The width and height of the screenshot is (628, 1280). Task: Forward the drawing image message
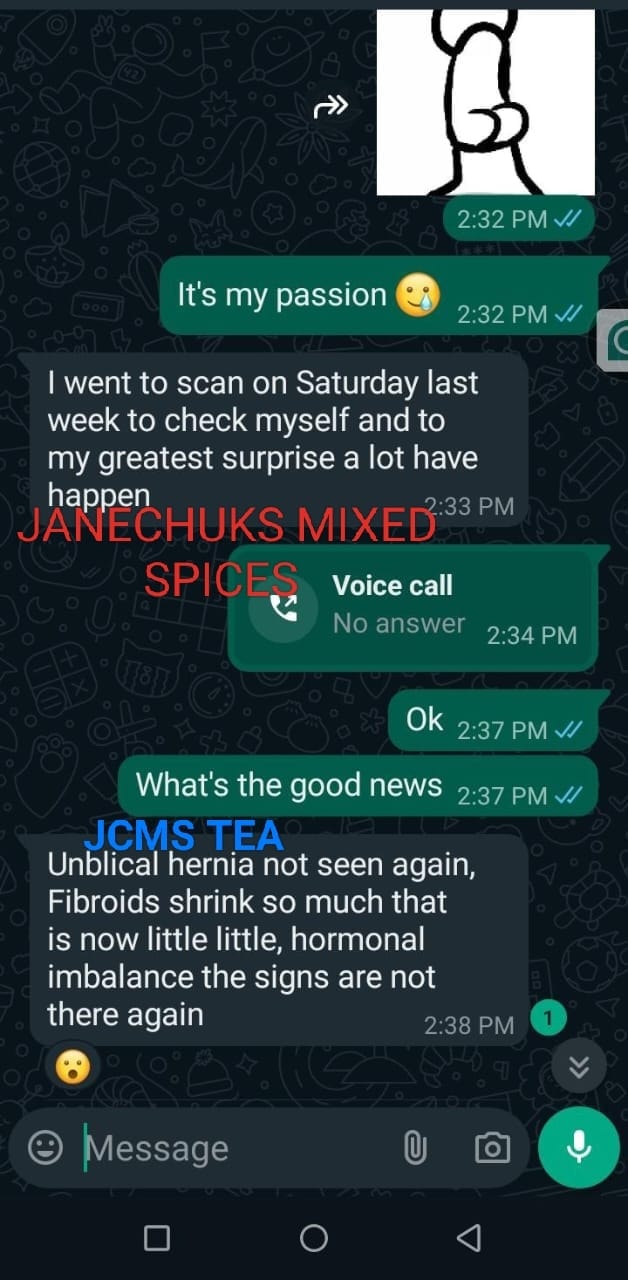[330, 107]
